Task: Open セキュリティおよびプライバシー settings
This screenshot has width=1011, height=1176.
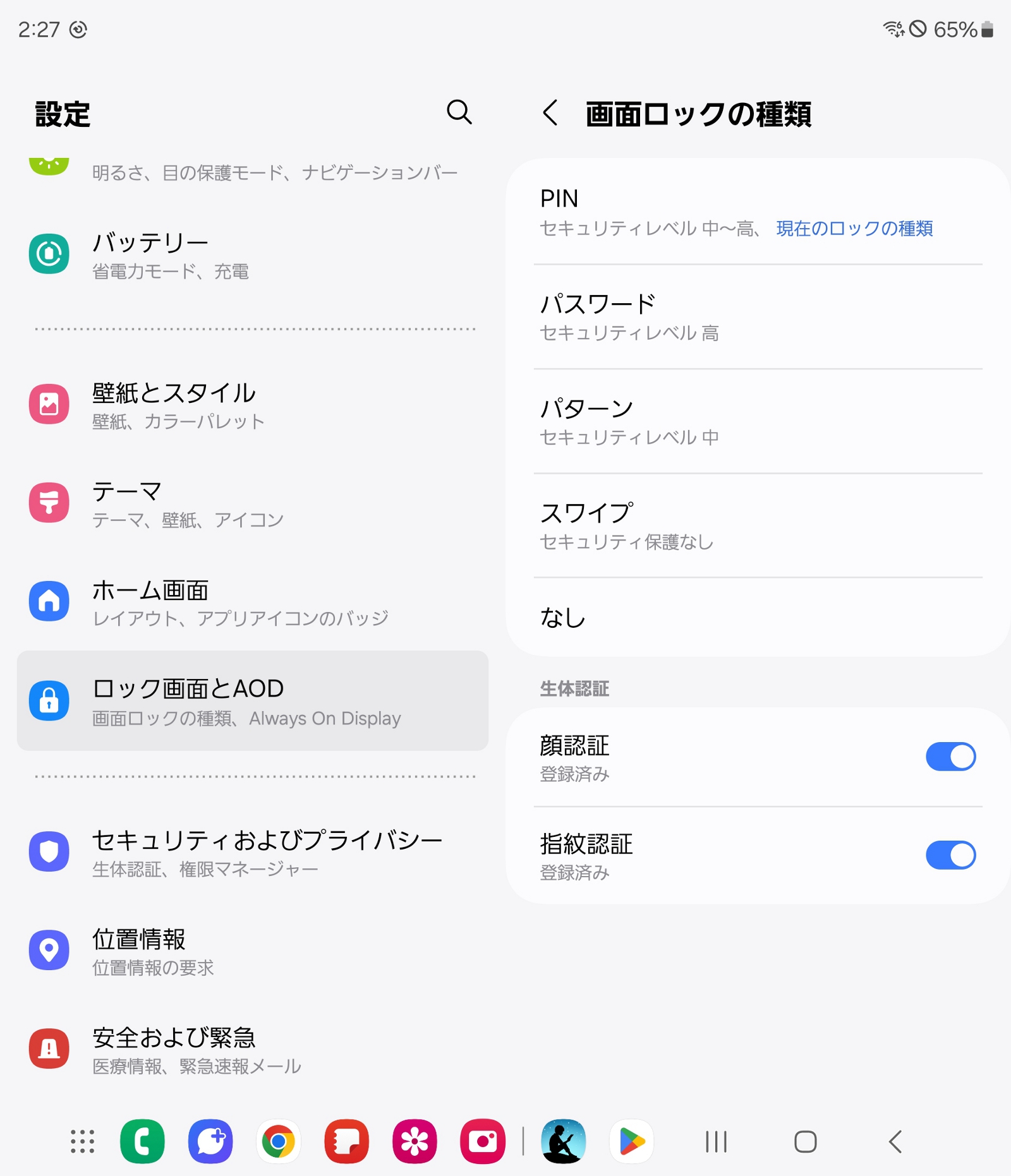Action: coord(253,851)
